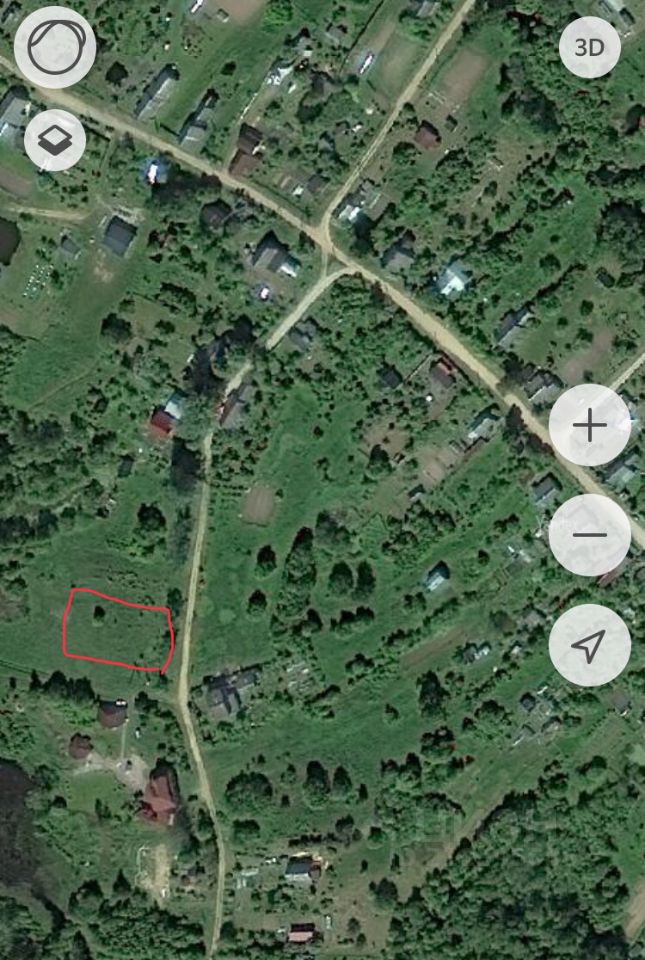Screen dimensions: 645x960
Task: Switch the map to 3D view
Action: (x=590, y=48)
